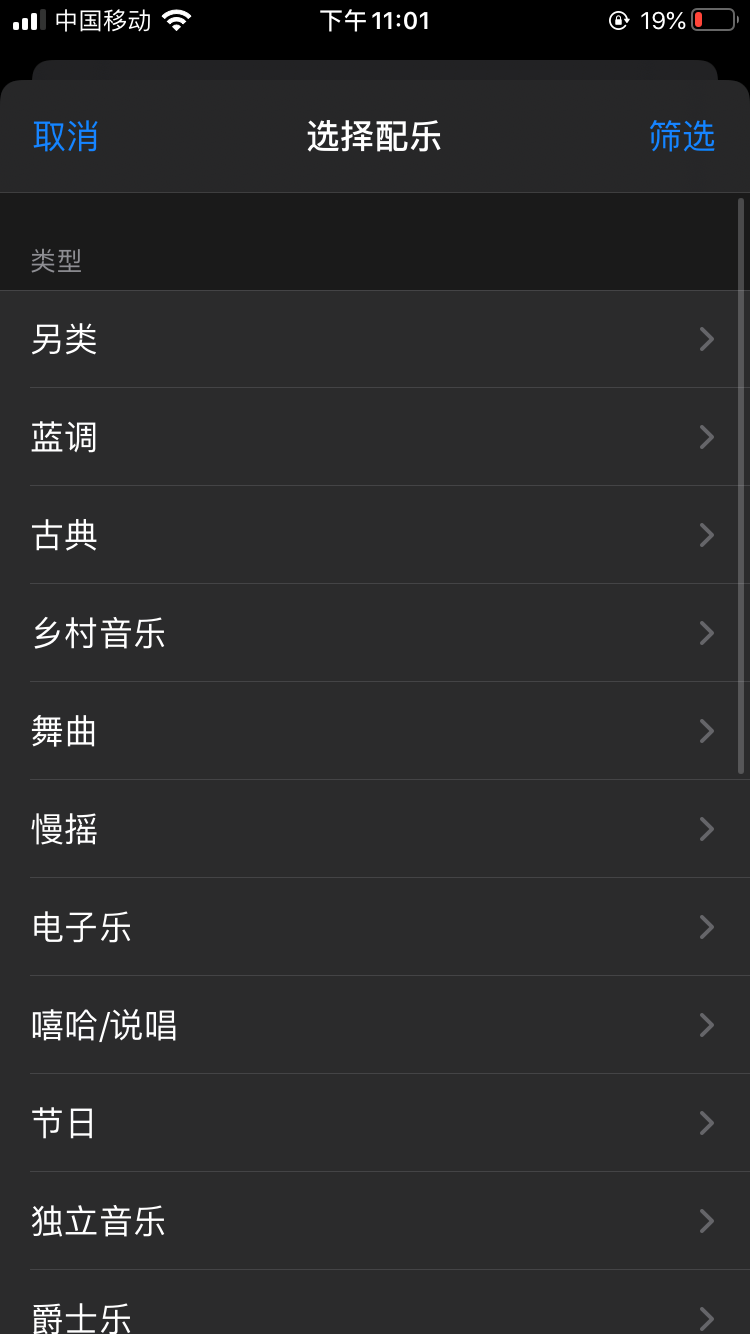The height and width of the screenshot is (1334, 750).
Task: Open the 慢摇 genre
Action: click(374, 829)
